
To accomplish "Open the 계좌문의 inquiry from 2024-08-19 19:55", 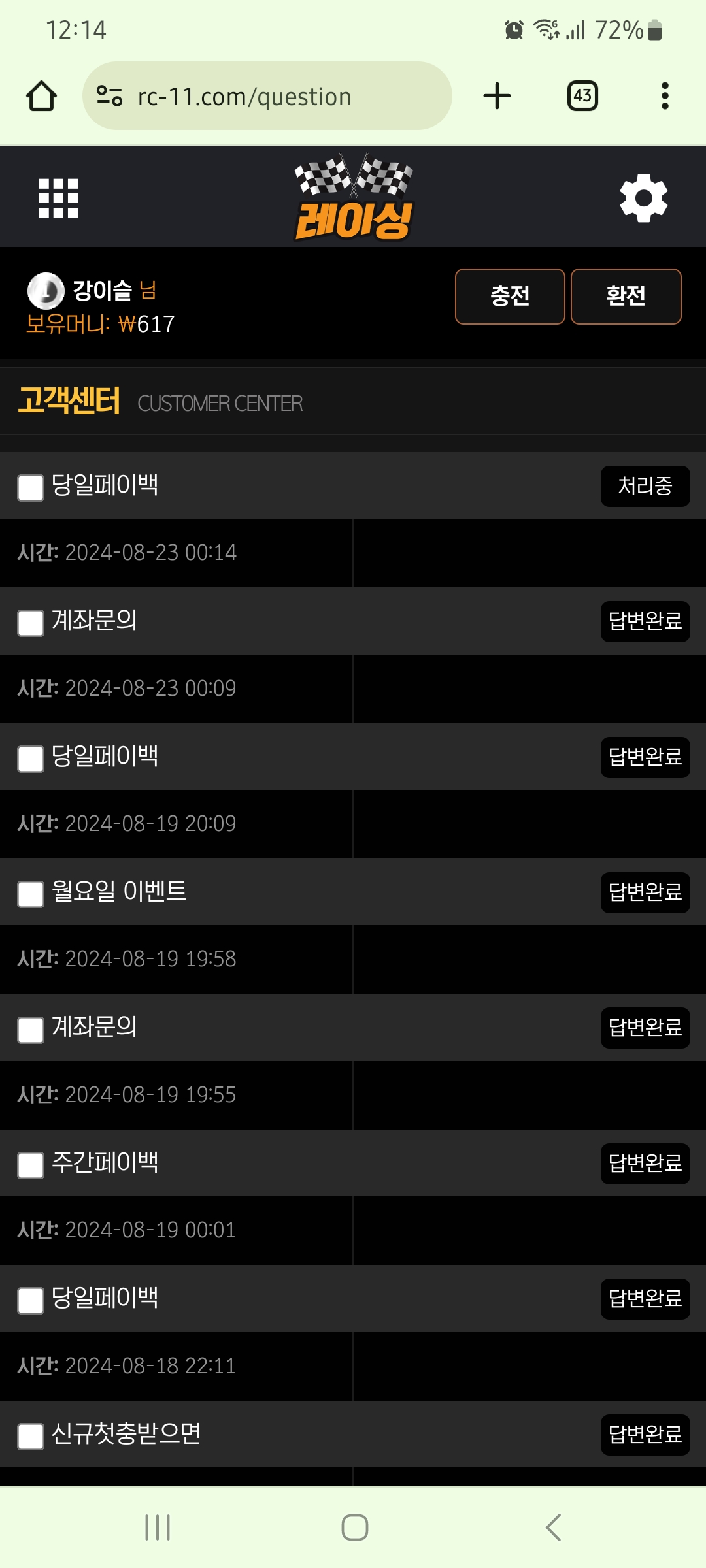I will (94, 1027).
